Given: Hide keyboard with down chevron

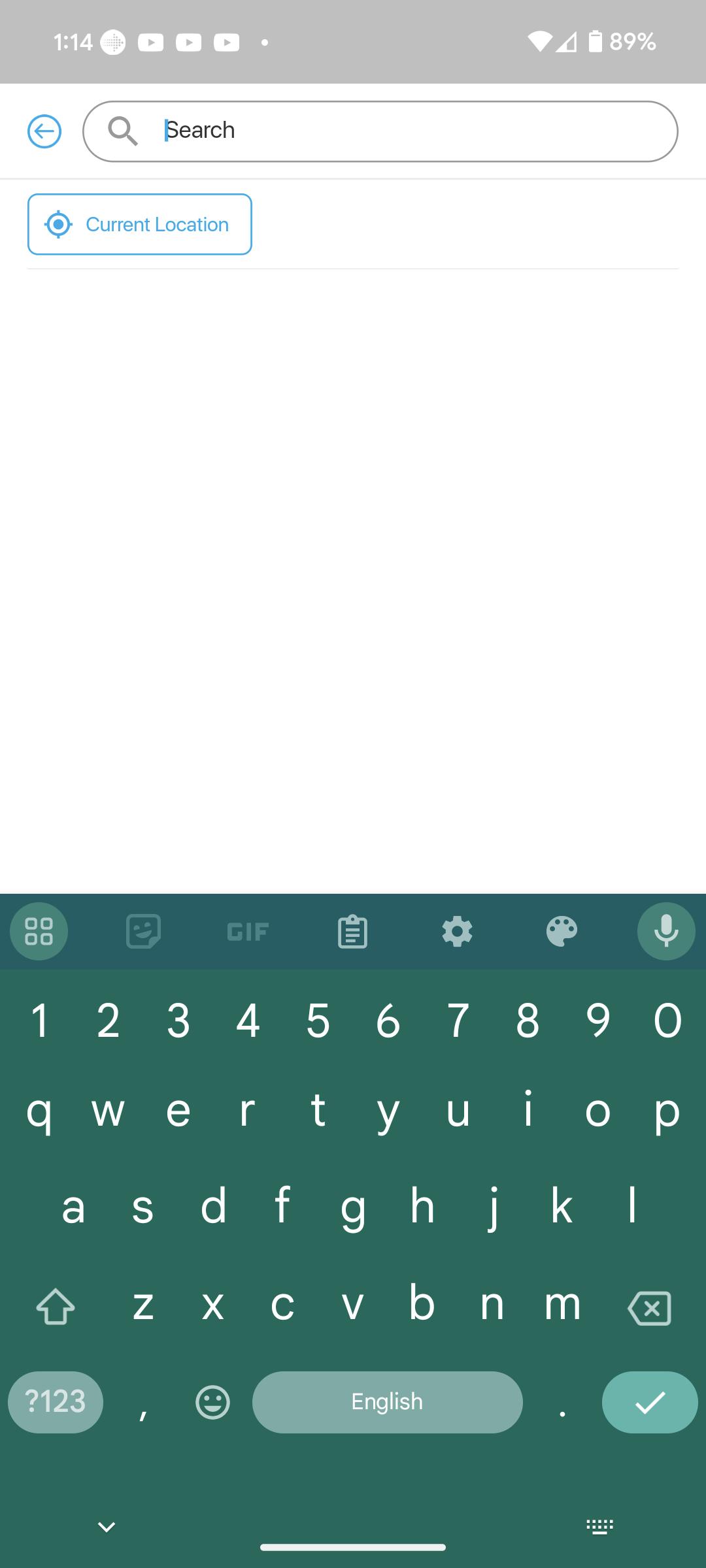Looking at the screenshot, I should 107,1527.
